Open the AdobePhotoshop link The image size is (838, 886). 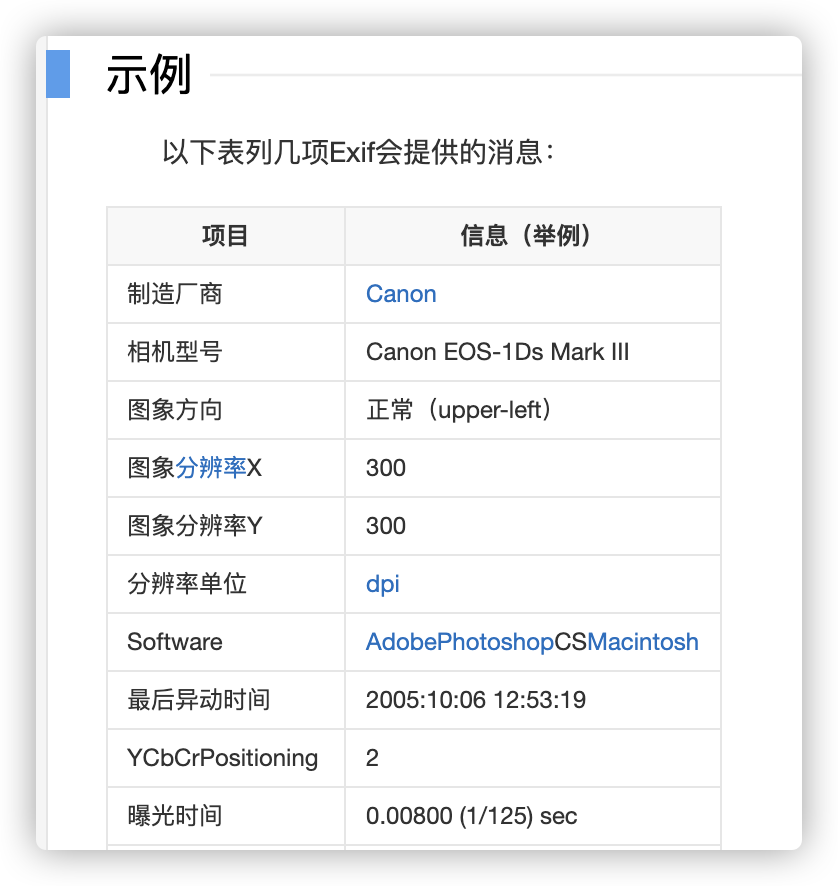[459, 642]
